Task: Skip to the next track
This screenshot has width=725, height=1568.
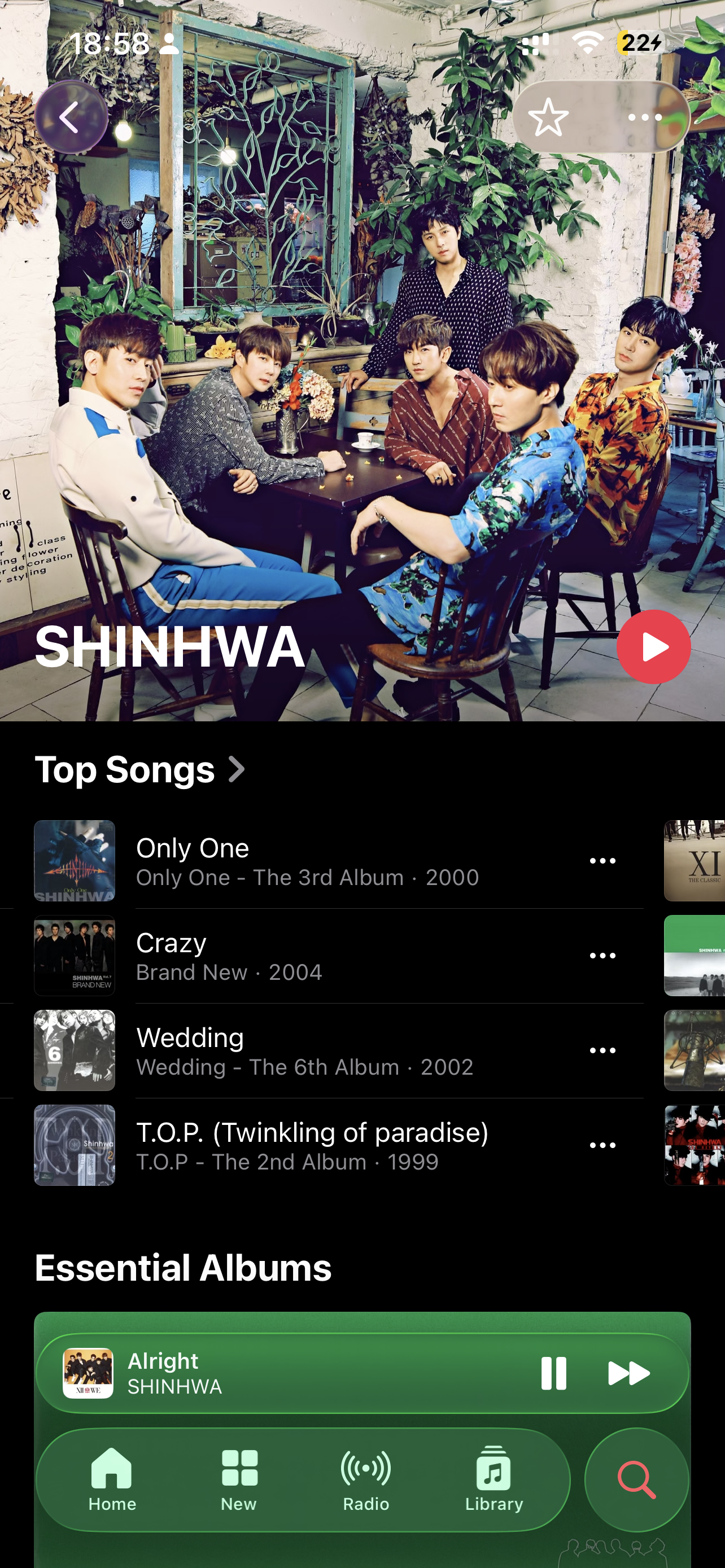Action: click(x=629, y=1373)
